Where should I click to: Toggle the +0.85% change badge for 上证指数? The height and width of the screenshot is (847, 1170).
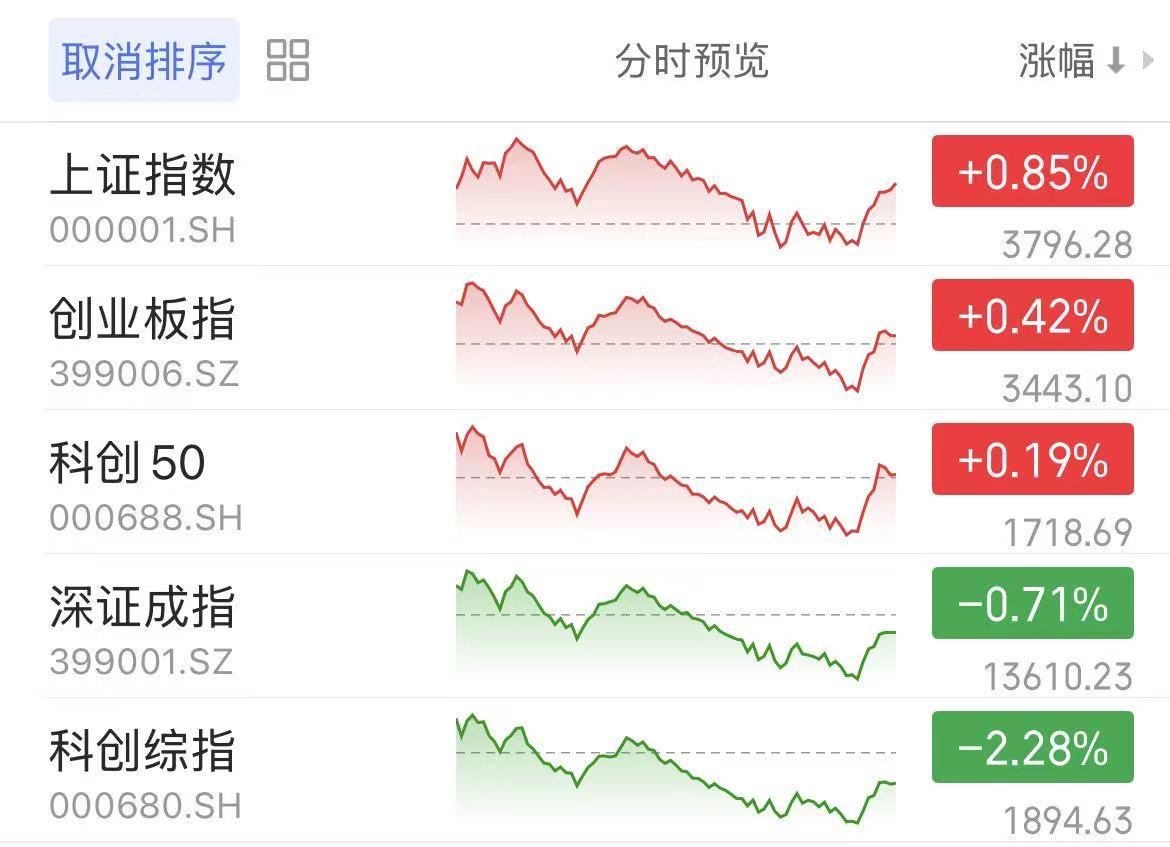[1033, 171]
